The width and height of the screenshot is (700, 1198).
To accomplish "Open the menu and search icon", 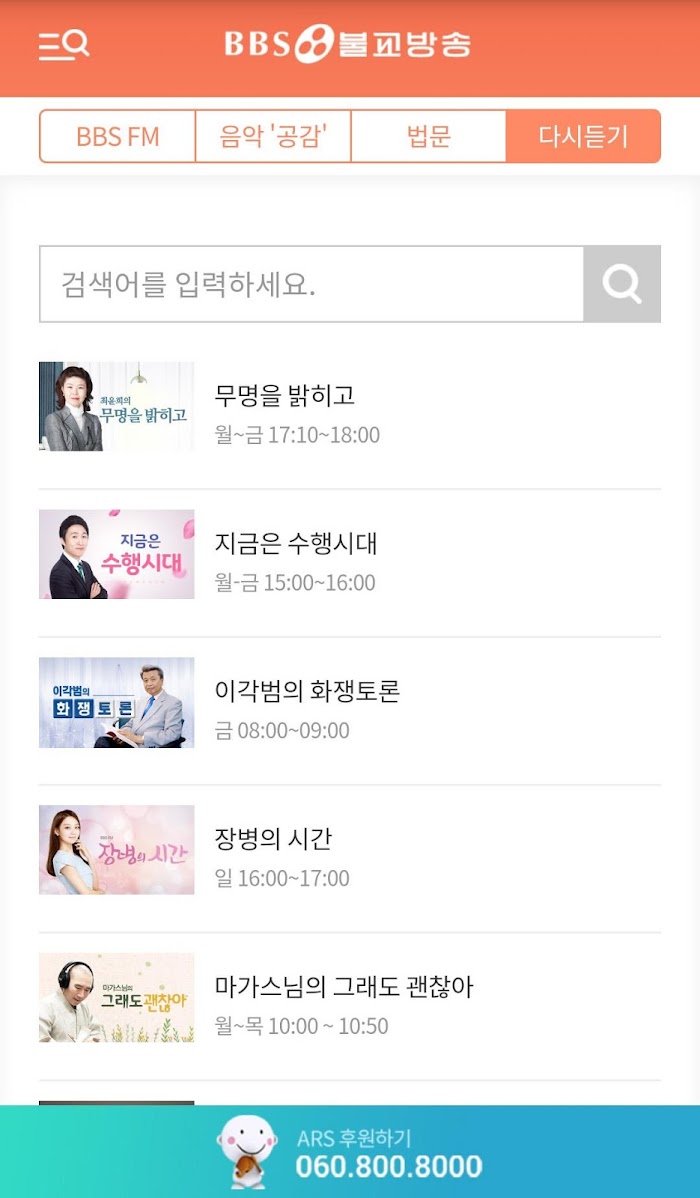I will click(64, 45).
